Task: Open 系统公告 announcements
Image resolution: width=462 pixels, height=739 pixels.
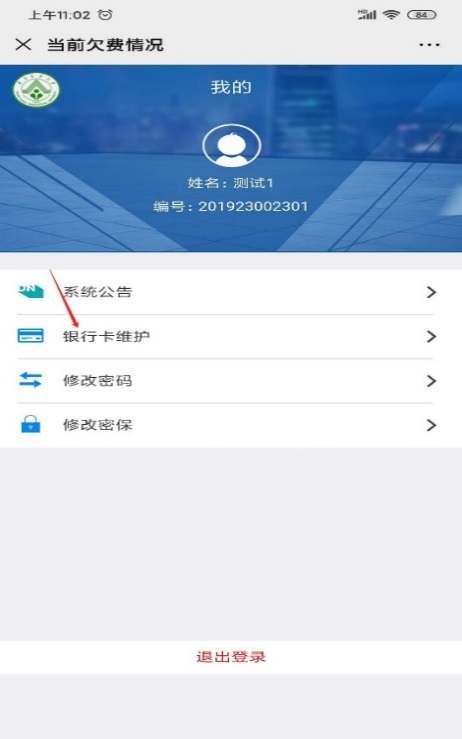Action: point(231,292)
